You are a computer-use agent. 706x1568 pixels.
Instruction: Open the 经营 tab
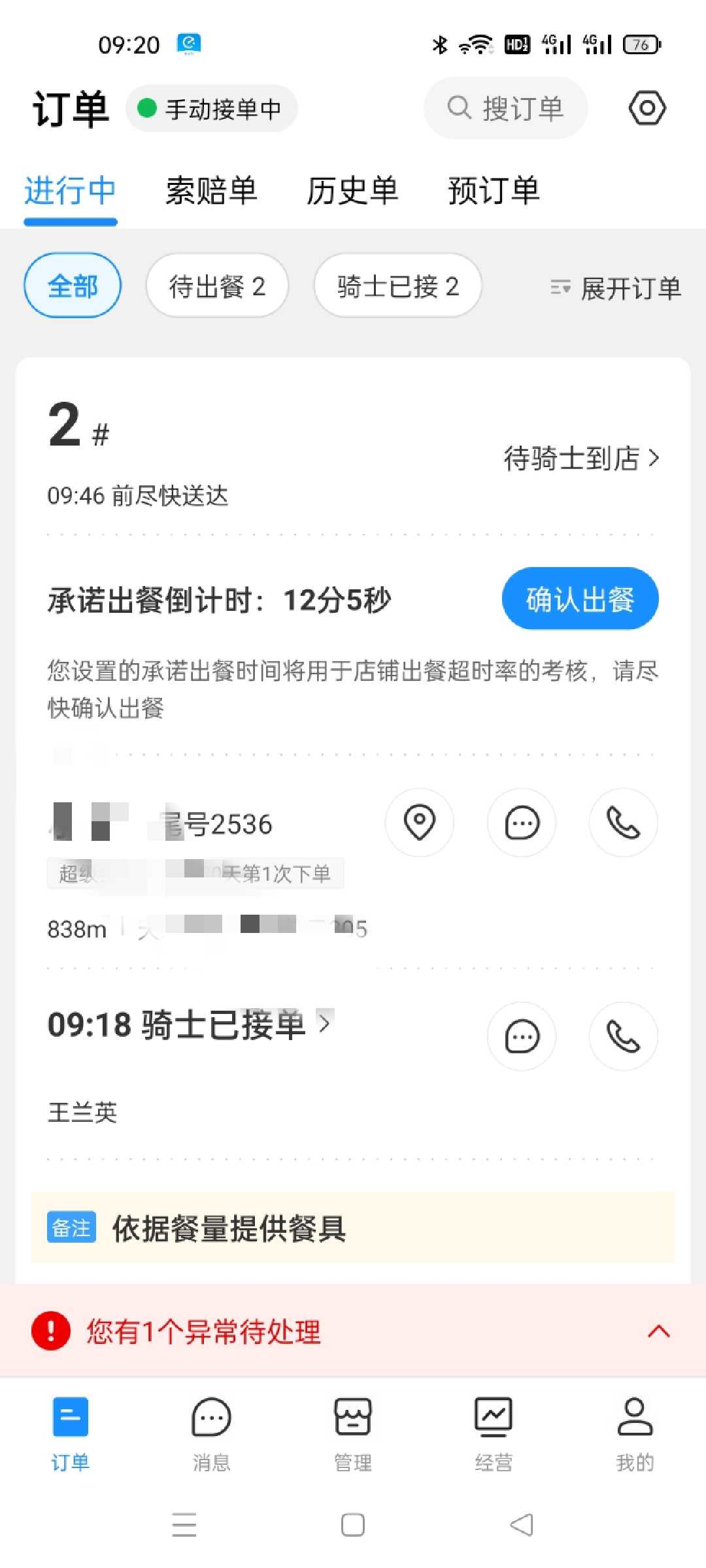point(494,1434)
